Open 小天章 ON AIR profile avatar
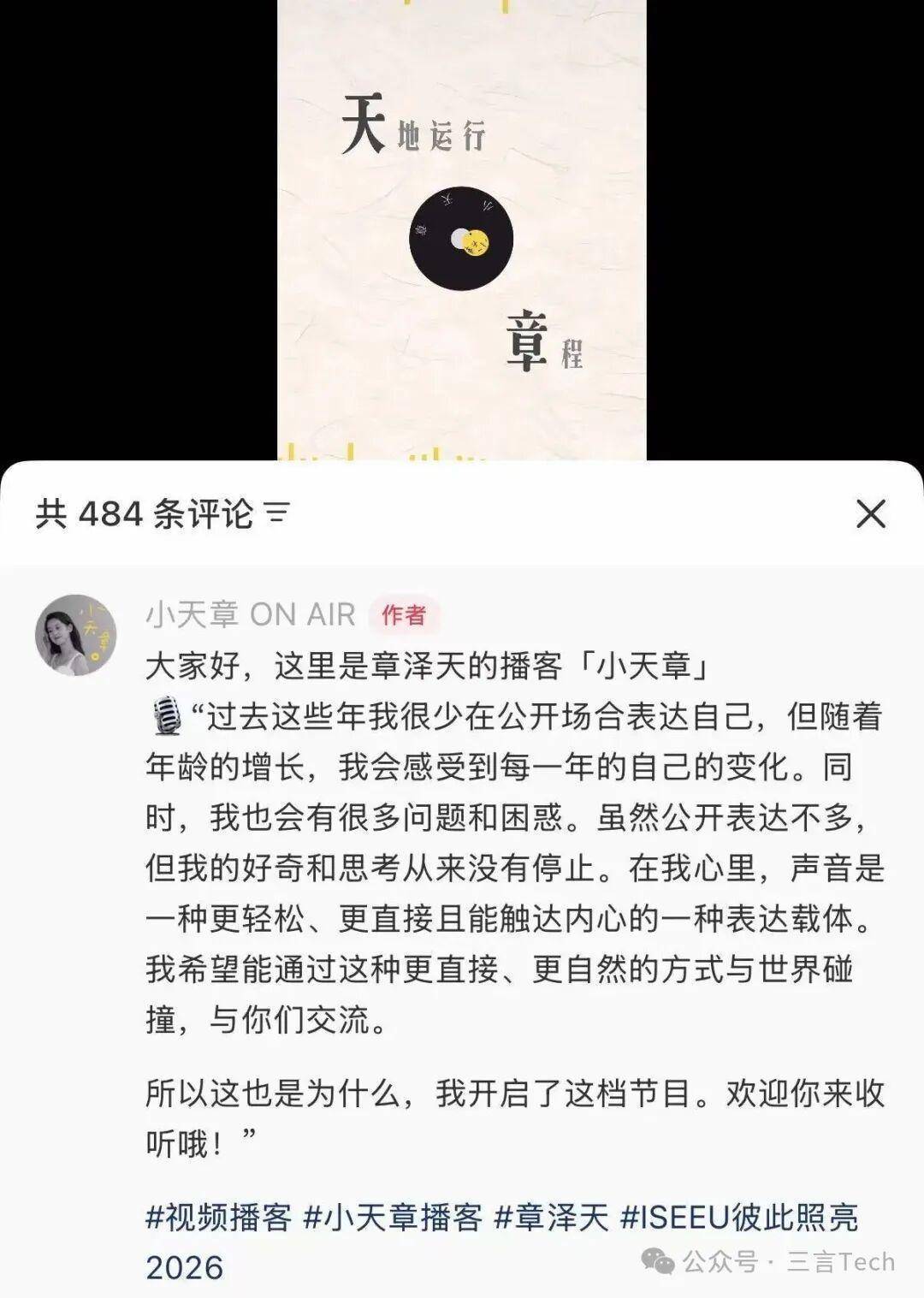The image size is (924, 1298). (75, 636)
